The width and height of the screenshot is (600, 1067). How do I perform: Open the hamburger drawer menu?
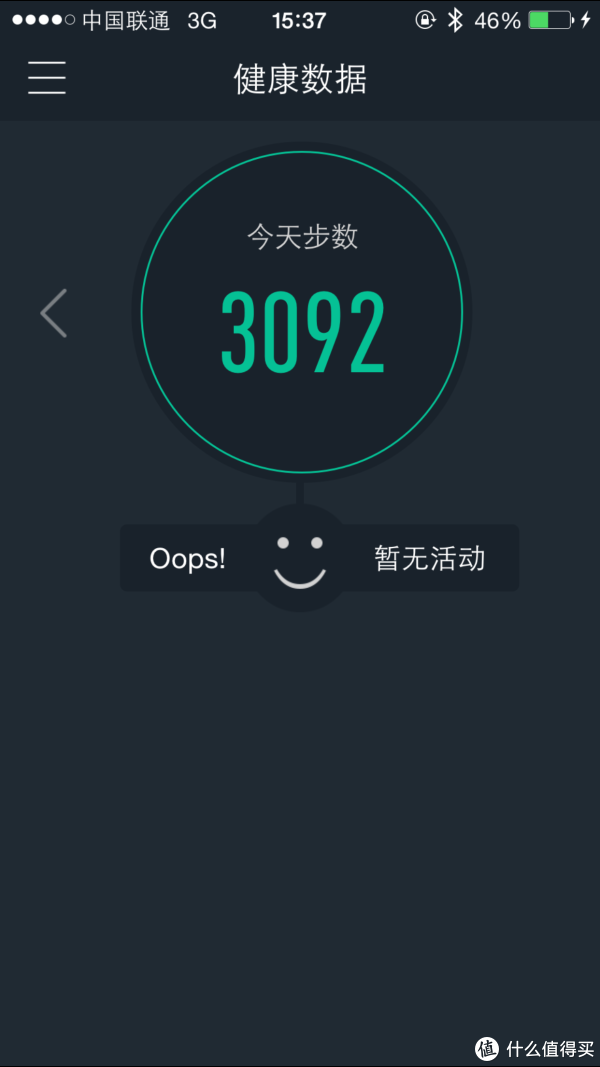(47, 78)
